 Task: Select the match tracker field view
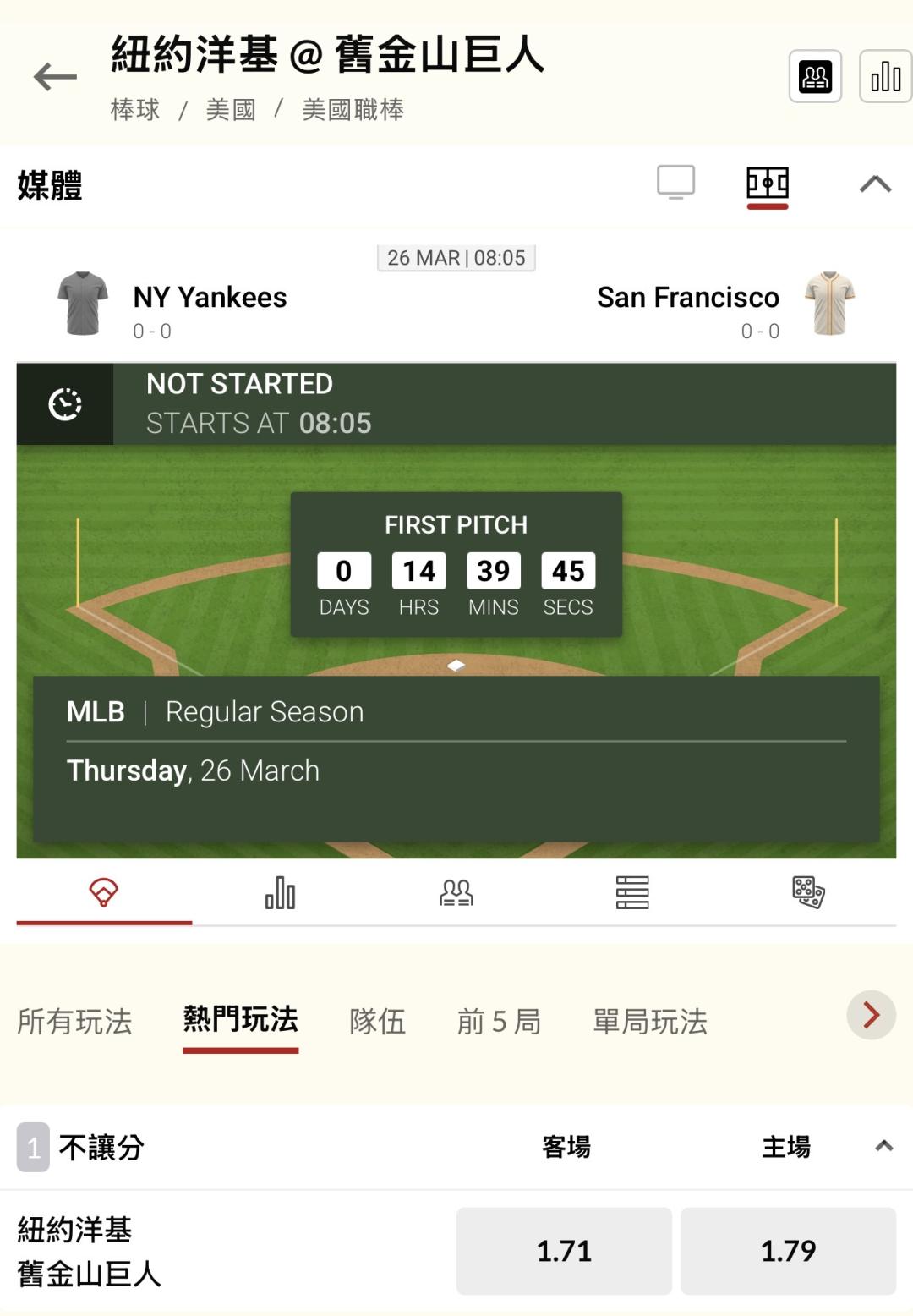click(x=768, y=184)
